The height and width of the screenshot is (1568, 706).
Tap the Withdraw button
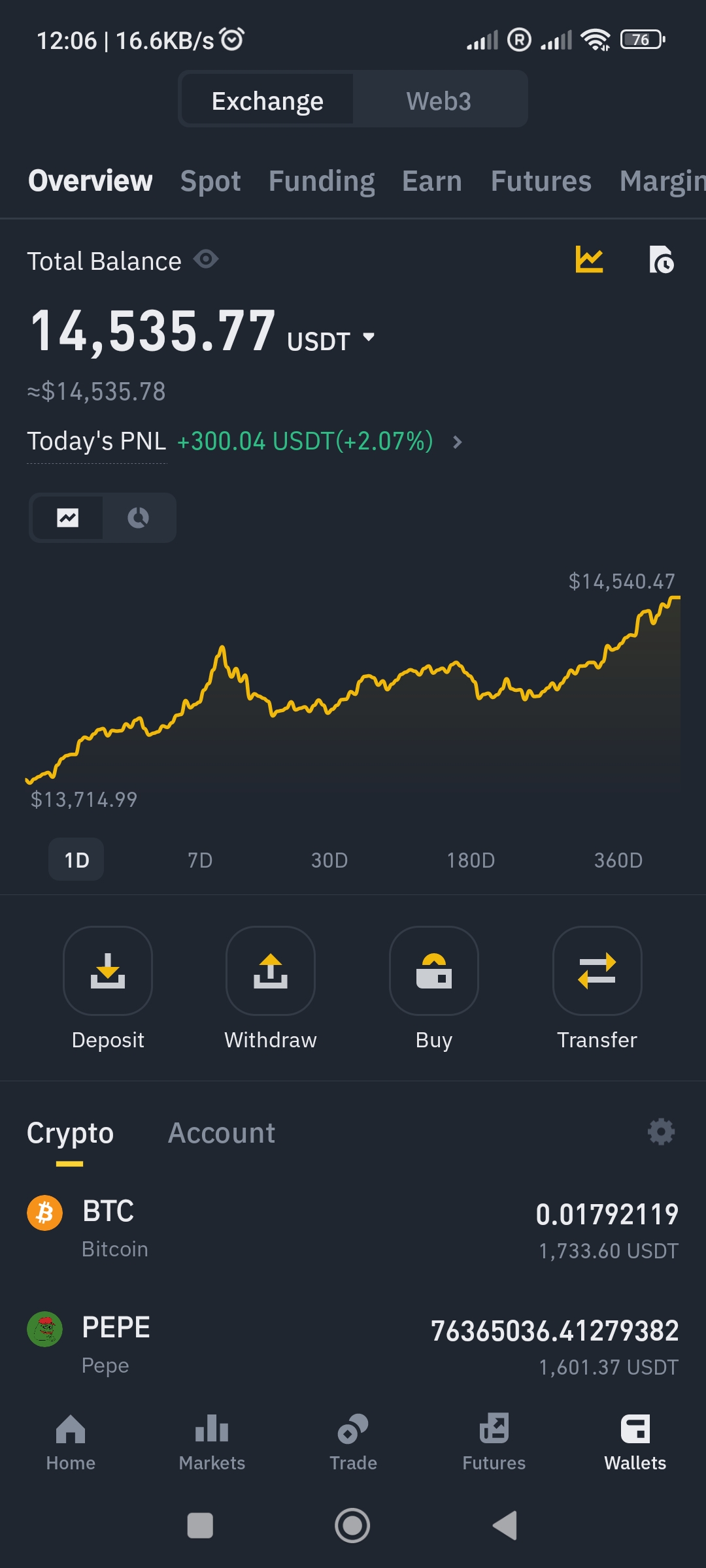click(x=271, y=971)
